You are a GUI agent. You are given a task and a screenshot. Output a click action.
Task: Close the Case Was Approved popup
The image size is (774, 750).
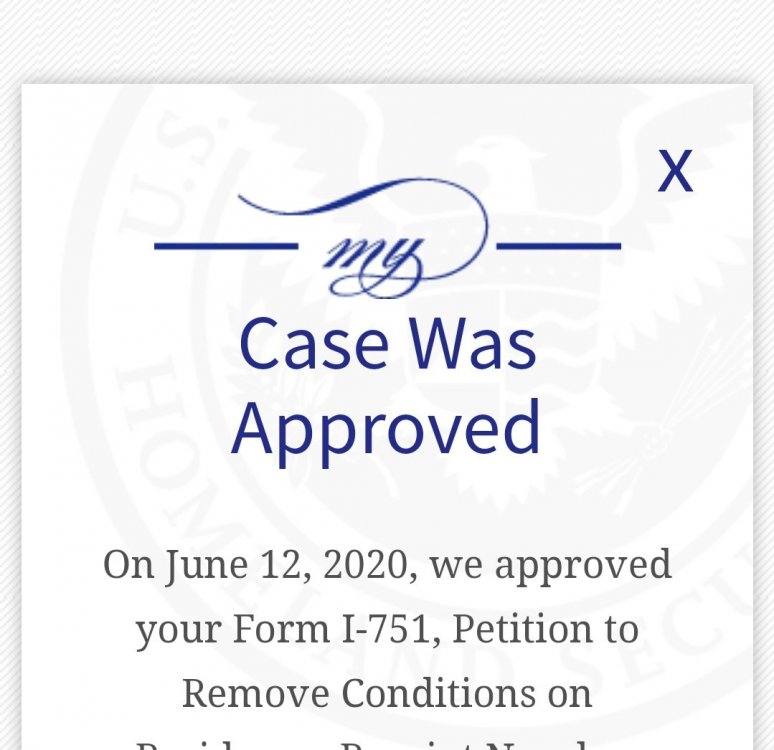click(675, 171)
